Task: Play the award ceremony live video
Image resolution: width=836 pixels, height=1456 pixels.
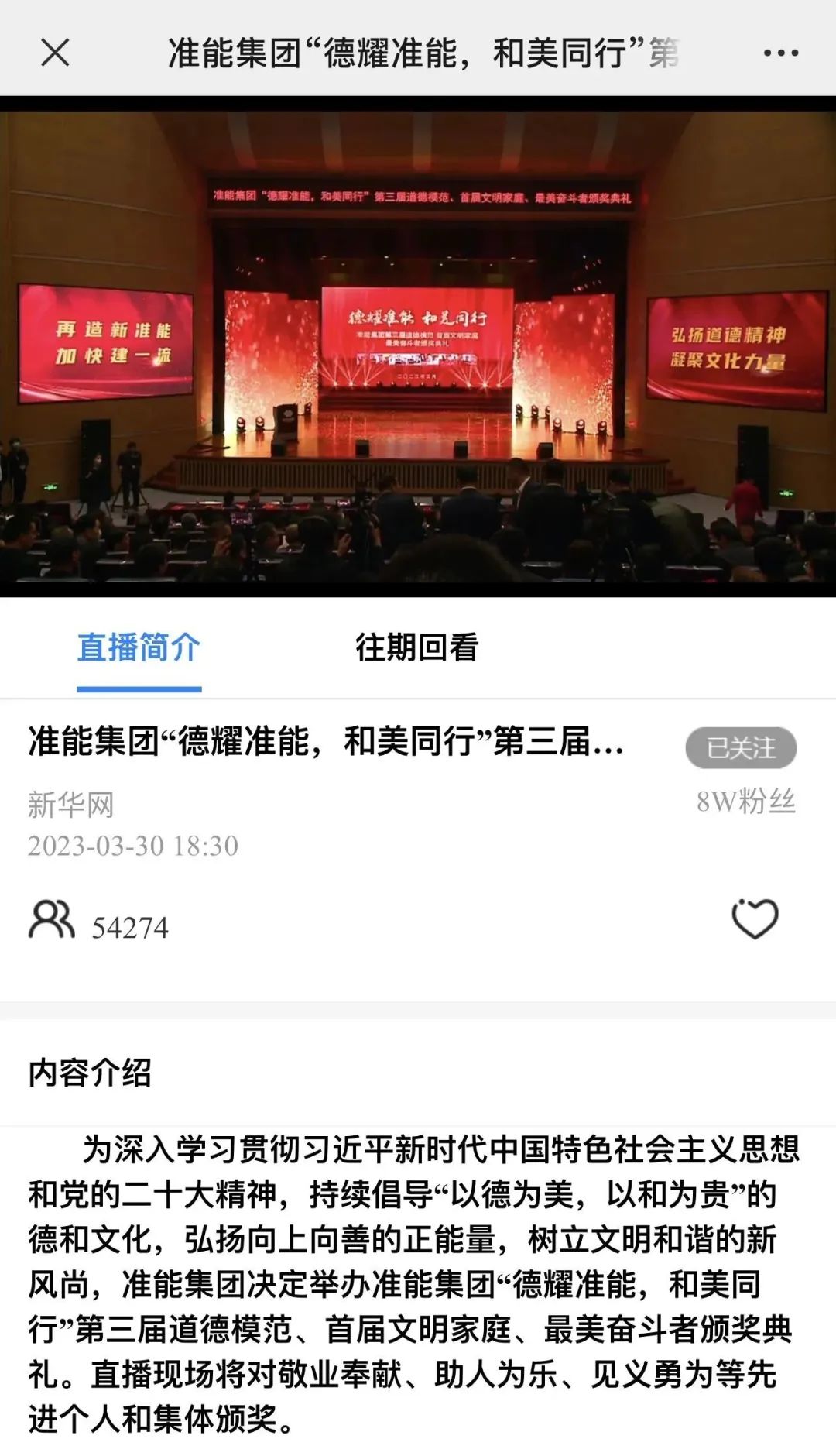Action: coord(418,346)
